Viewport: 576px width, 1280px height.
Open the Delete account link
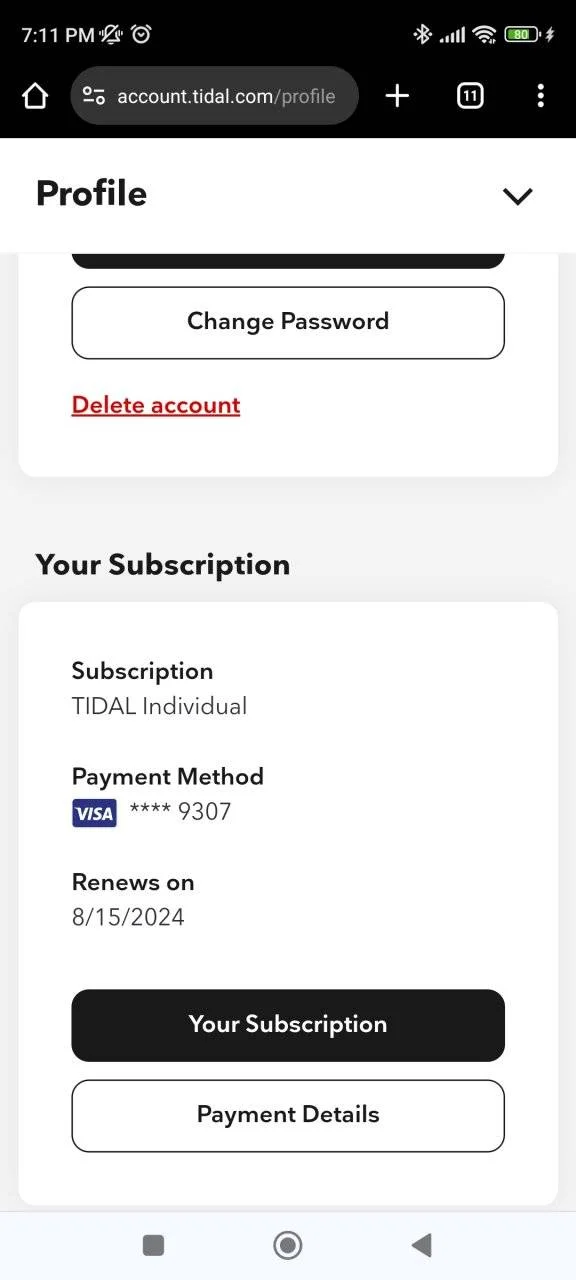(x=156, y=405)
